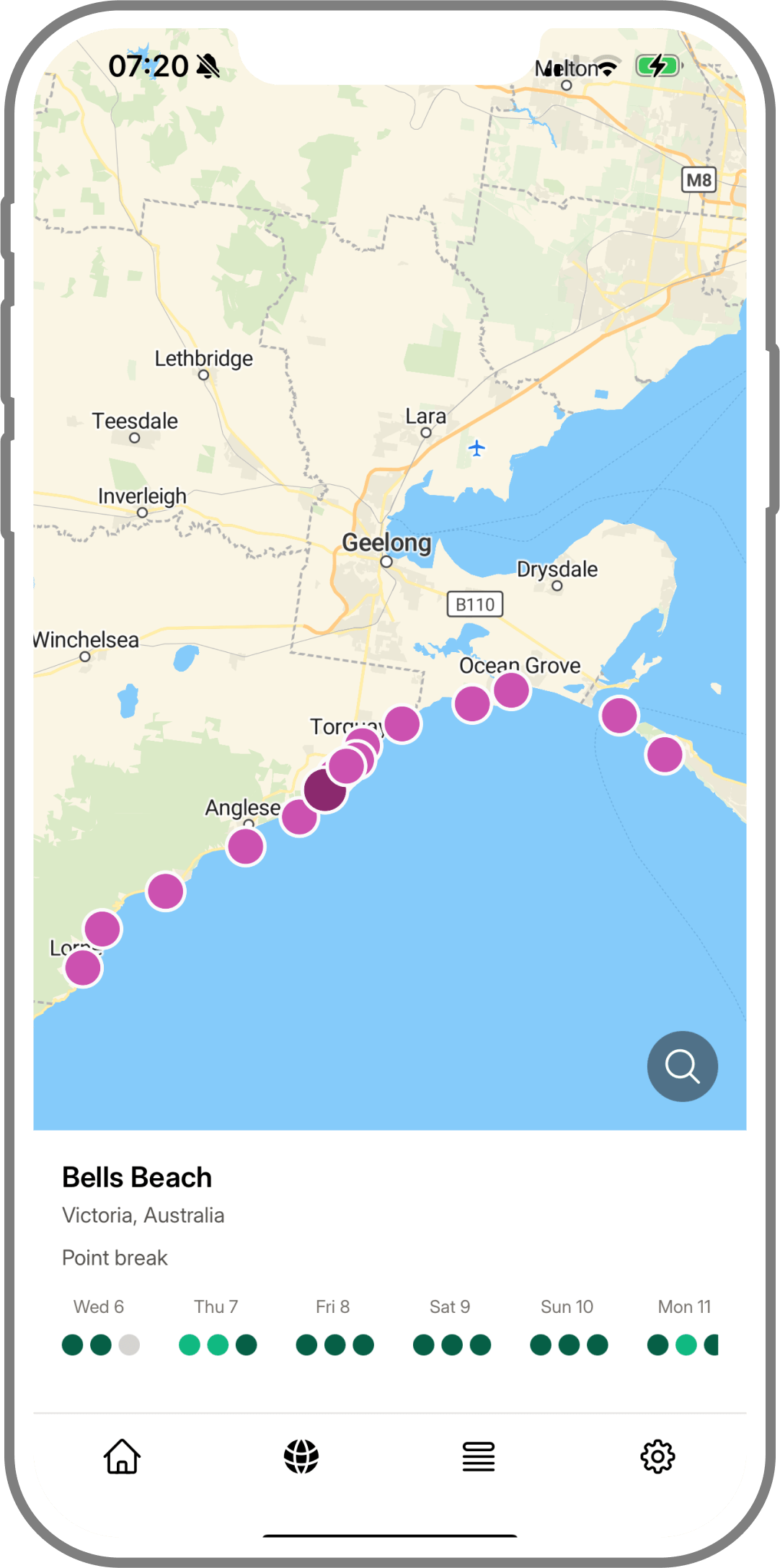Open the spot list icon
Screen dimensions: 780x1568
coord(479,1458)
